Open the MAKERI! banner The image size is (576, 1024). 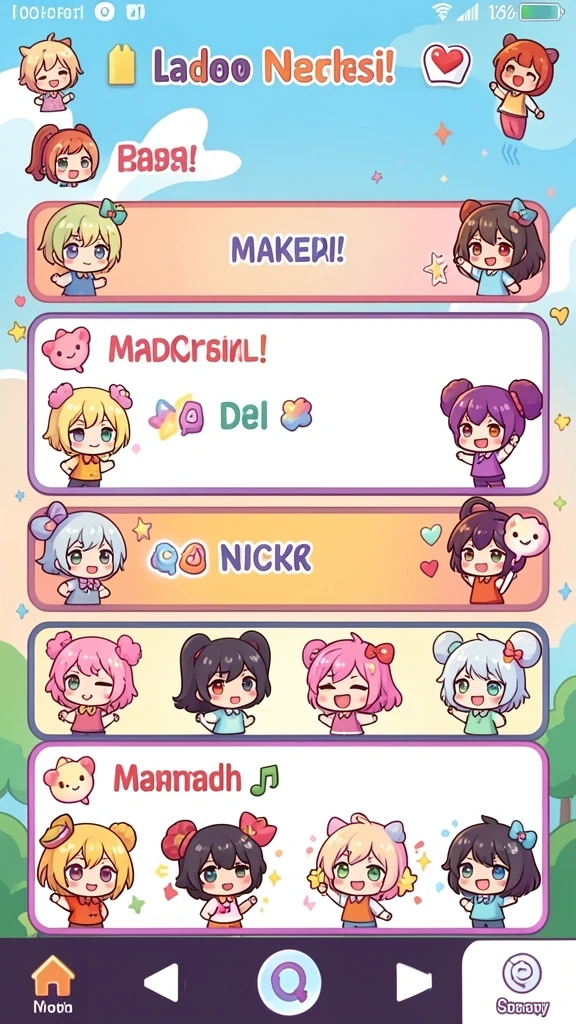pos(288,251)
